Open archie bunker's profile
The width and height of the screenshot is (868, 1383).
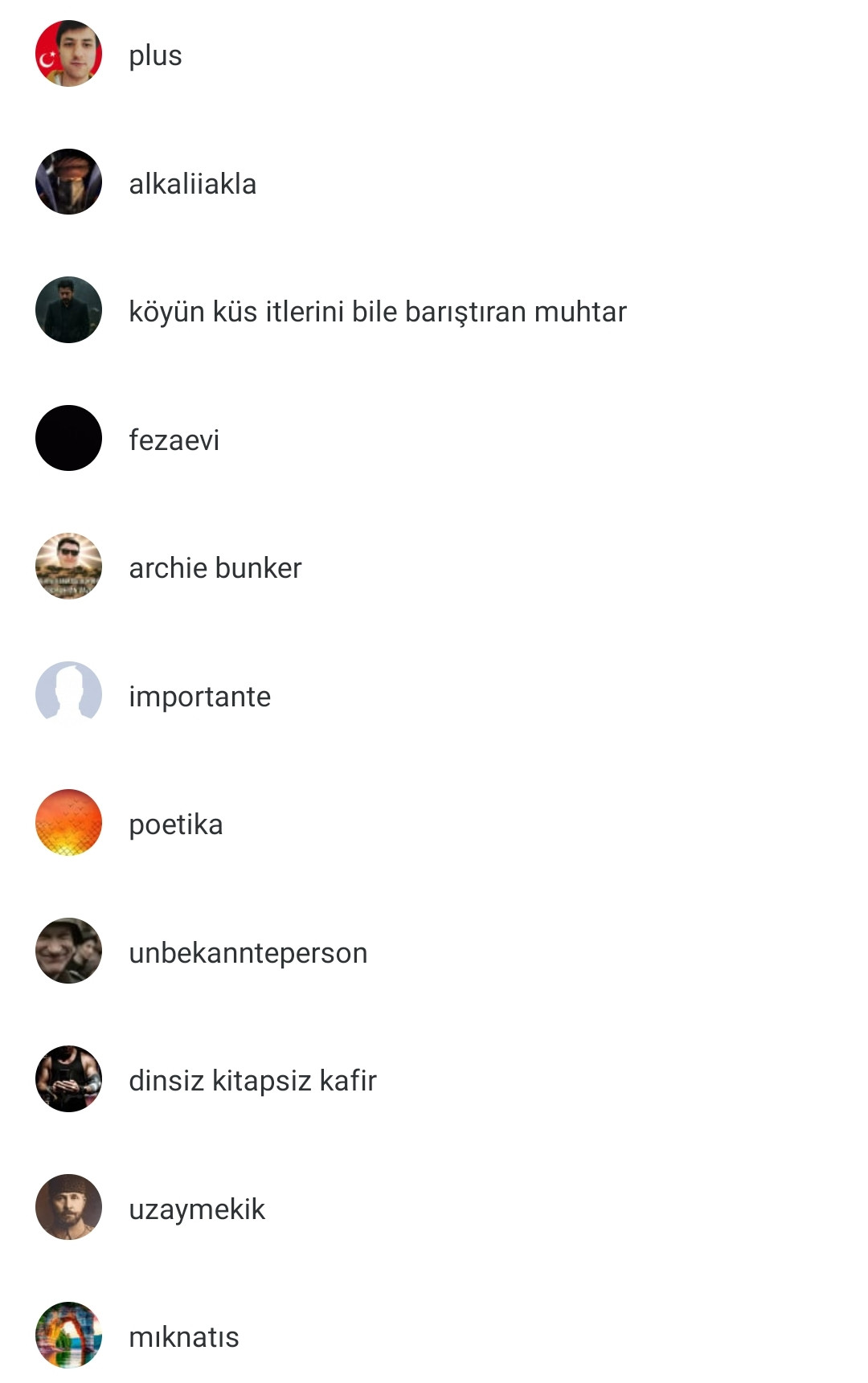coord(215,568)
